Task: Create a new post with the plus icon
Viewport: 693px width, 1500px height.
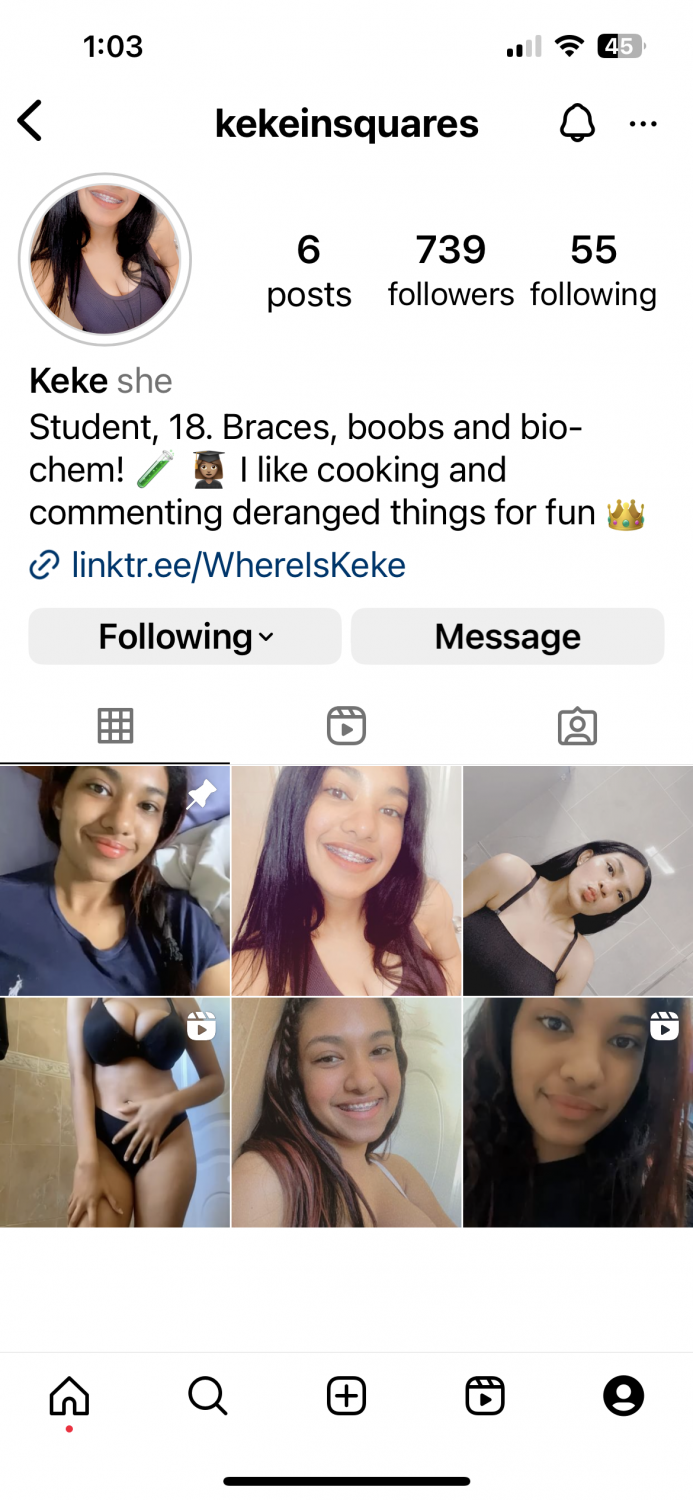Action: click(x=346, y=1396)
